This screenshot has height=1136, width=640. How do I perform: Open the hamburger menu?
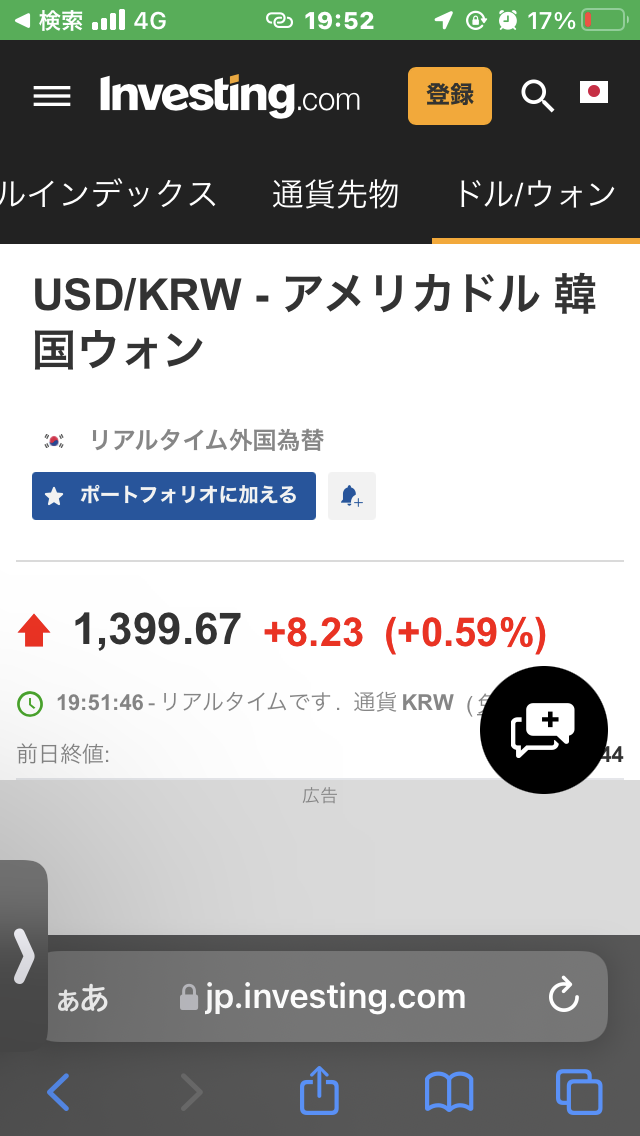pyautogui.click(x=52, y=96)
